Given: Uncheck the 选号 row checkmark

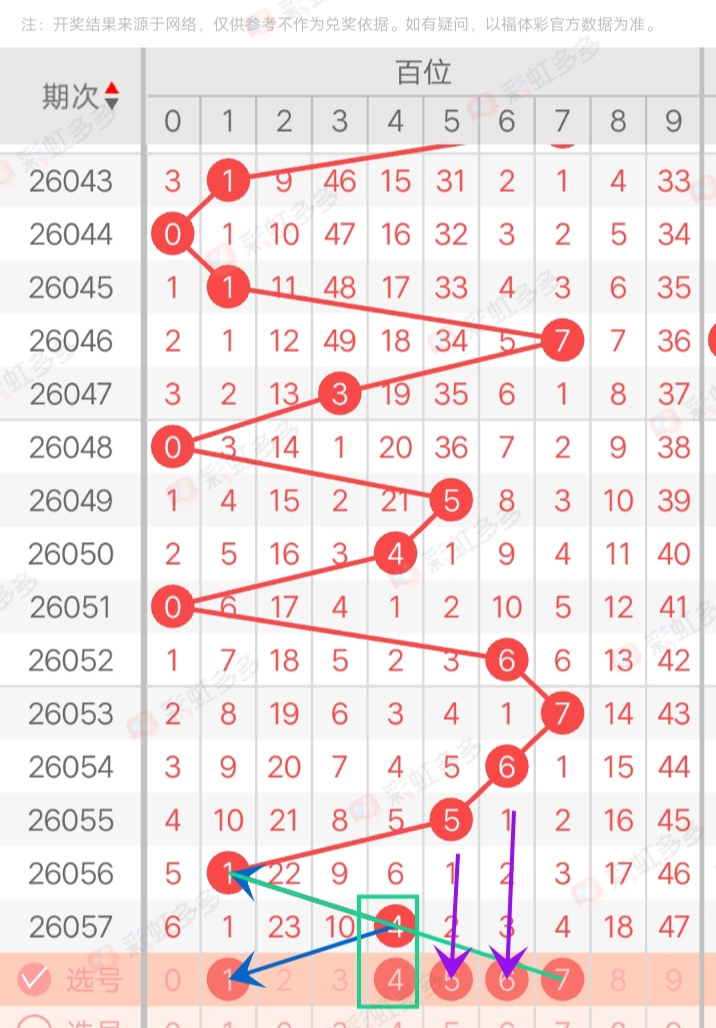Looking at the screenshot, I should pos(35,980).
